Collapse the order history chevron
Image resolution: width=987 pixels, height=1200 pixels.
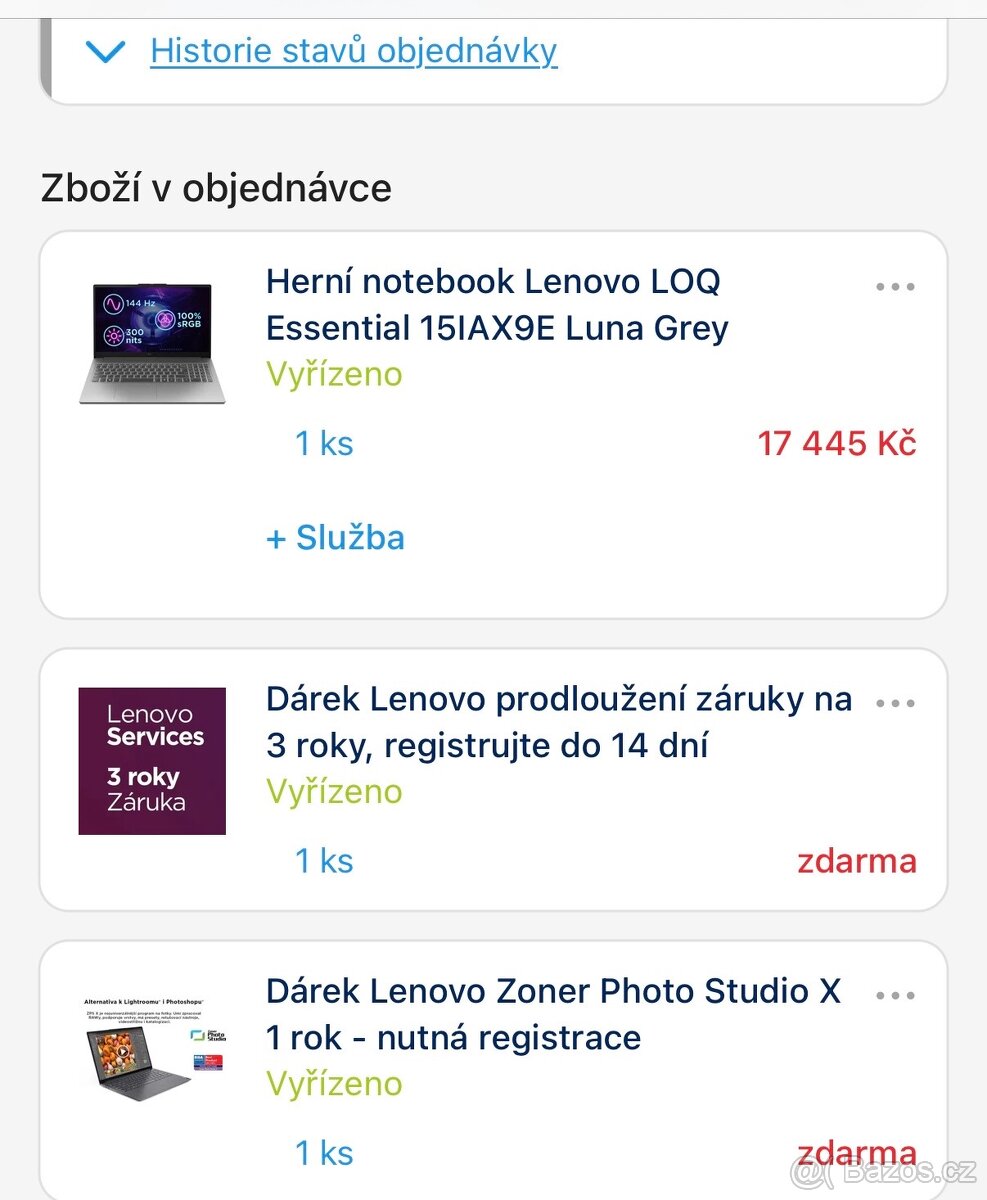(x=106, y=52)
